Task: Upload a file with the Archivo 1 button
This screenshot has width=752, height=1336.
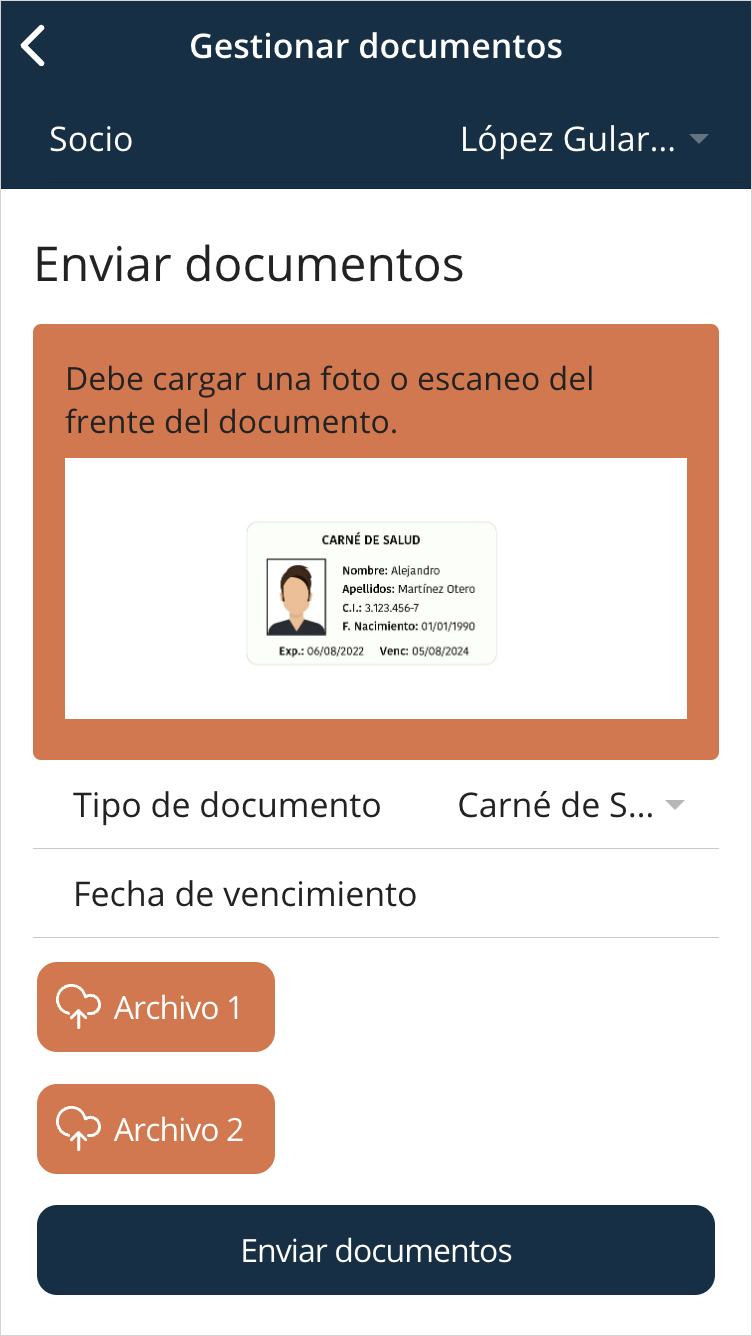Action: (x=156, y=1007)
